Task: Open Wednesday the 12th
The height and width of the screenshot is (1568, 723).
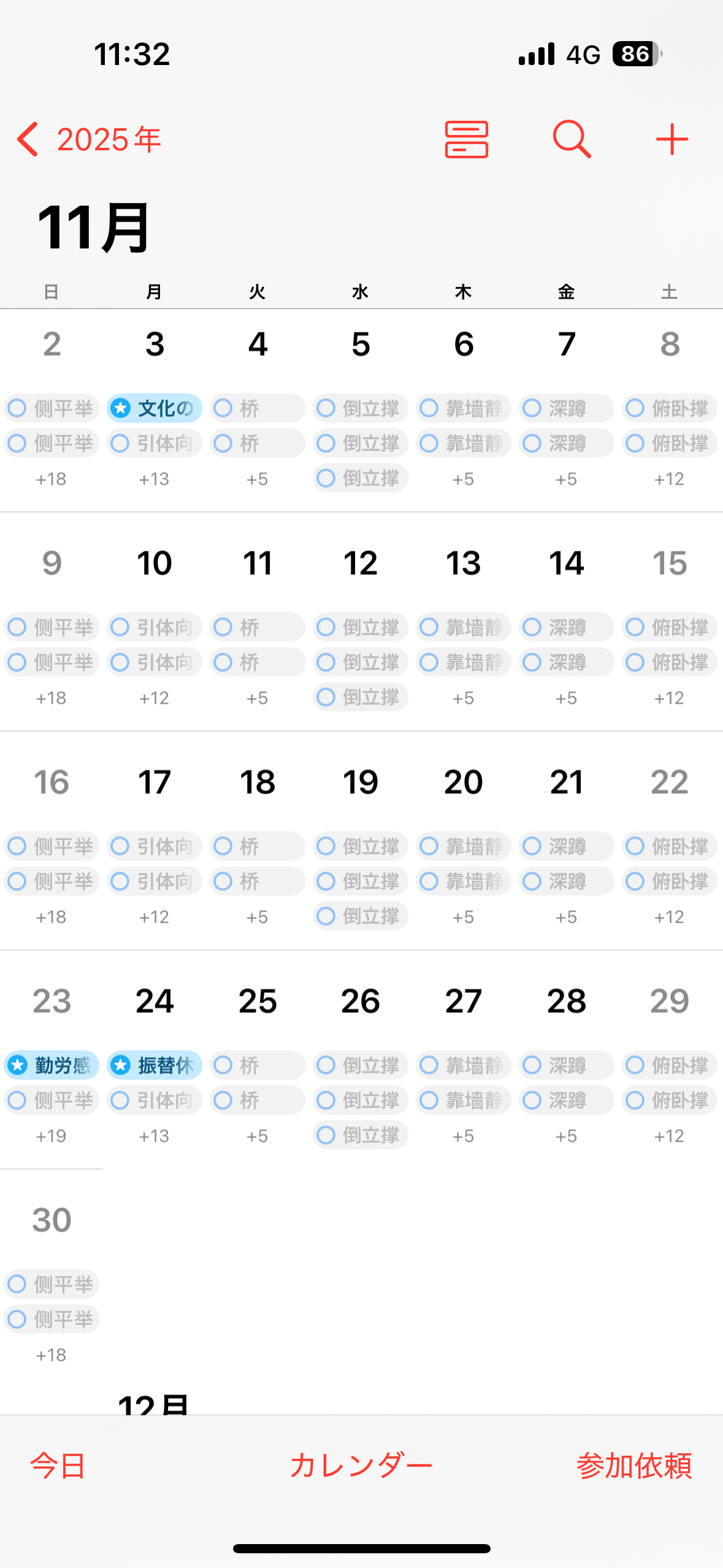Action: click(x=361, y=563)
